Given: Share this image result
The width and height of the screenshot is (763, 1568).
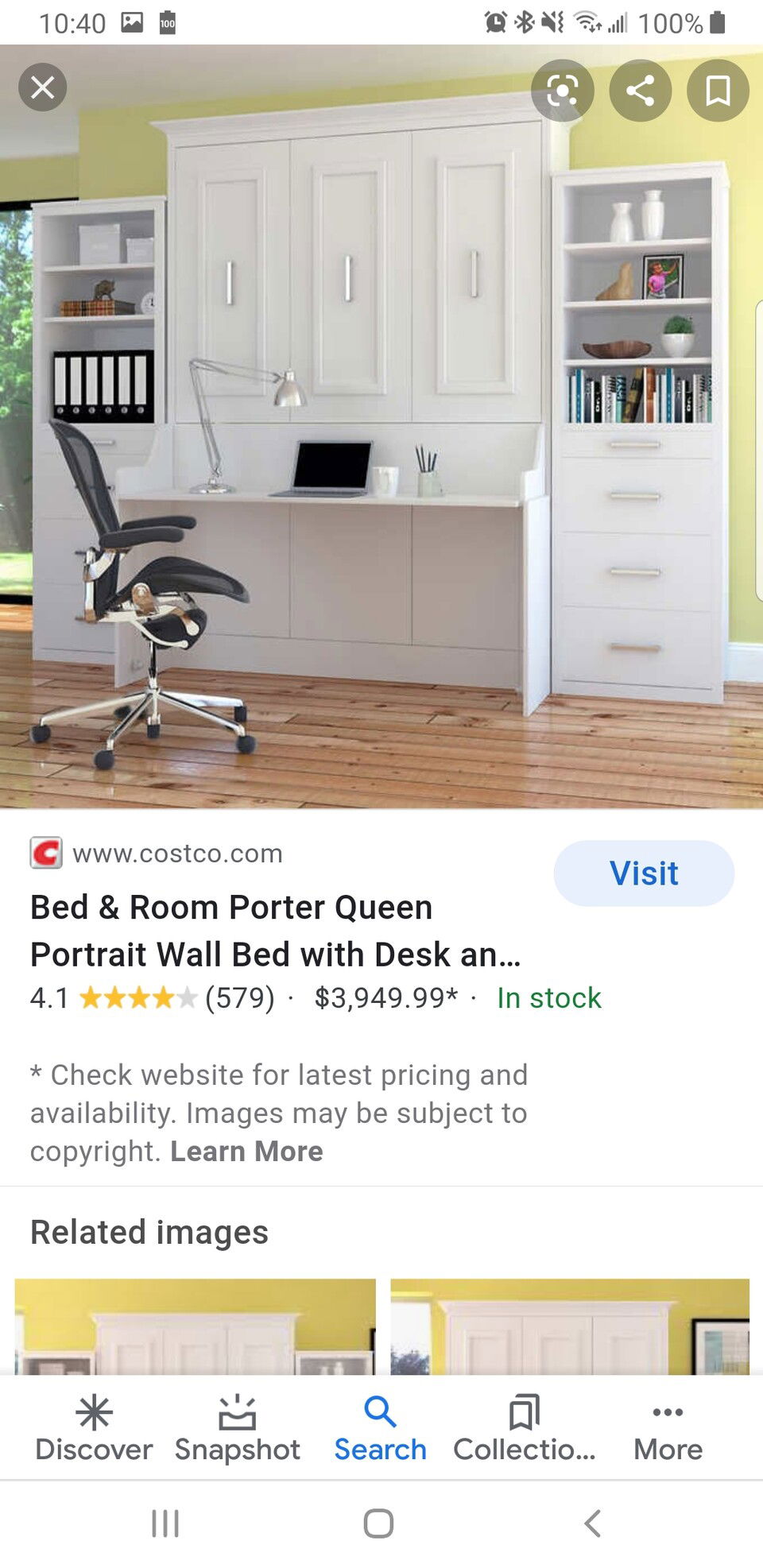Looking at the screenshot, I should coord(641,91).
